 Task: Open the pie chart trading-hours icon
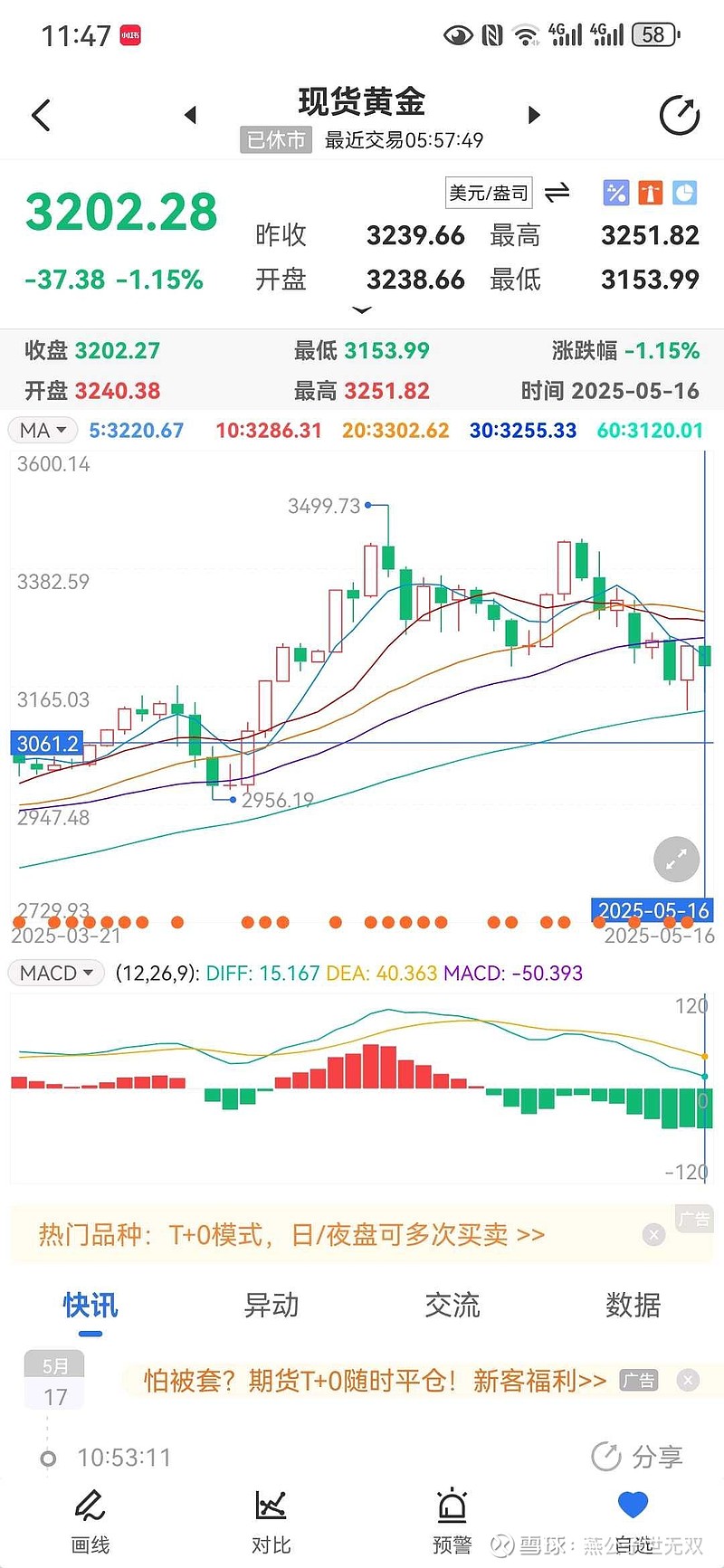click(x=685, y=193)
